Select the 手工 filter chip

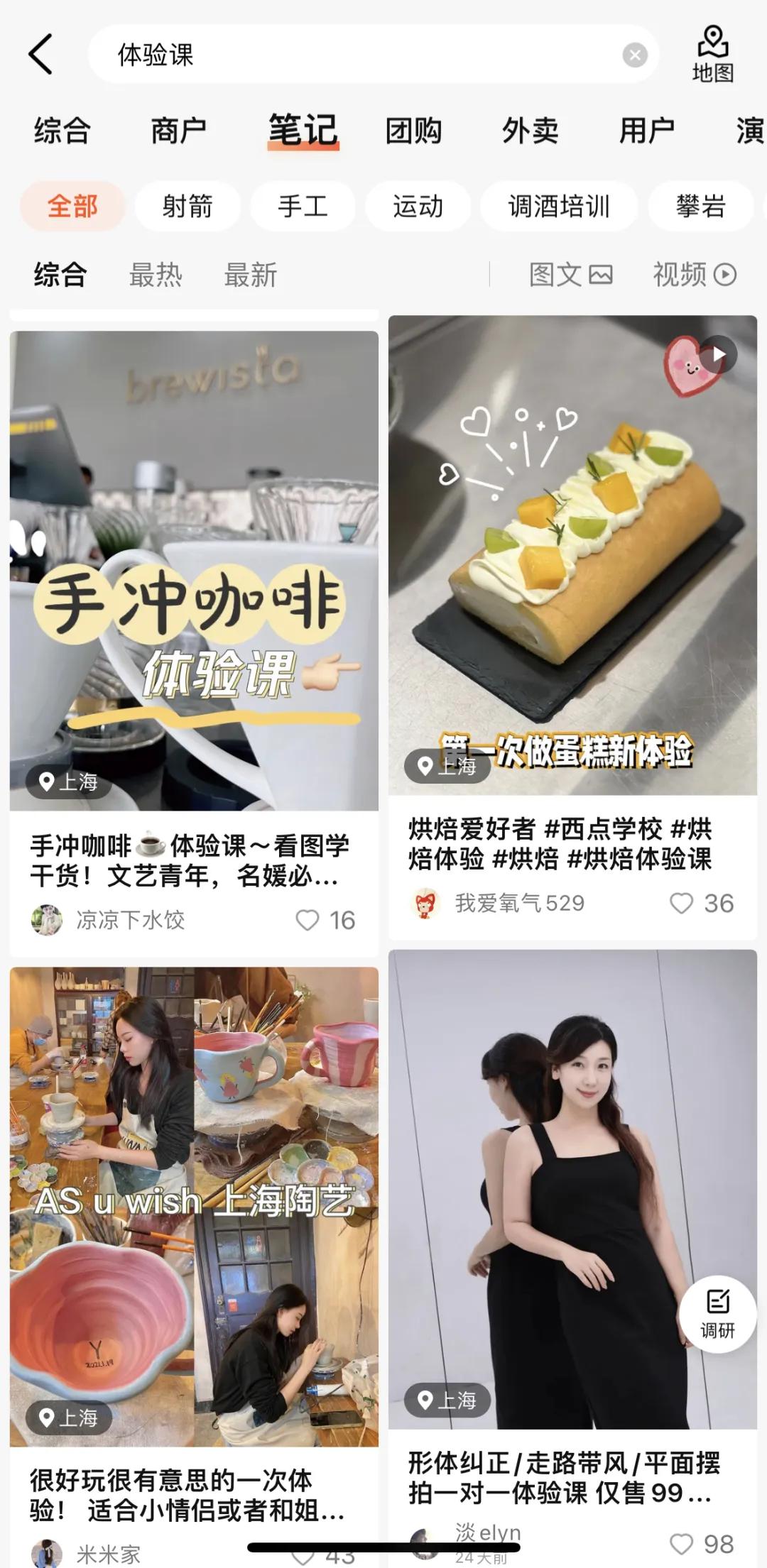point(303,207)
